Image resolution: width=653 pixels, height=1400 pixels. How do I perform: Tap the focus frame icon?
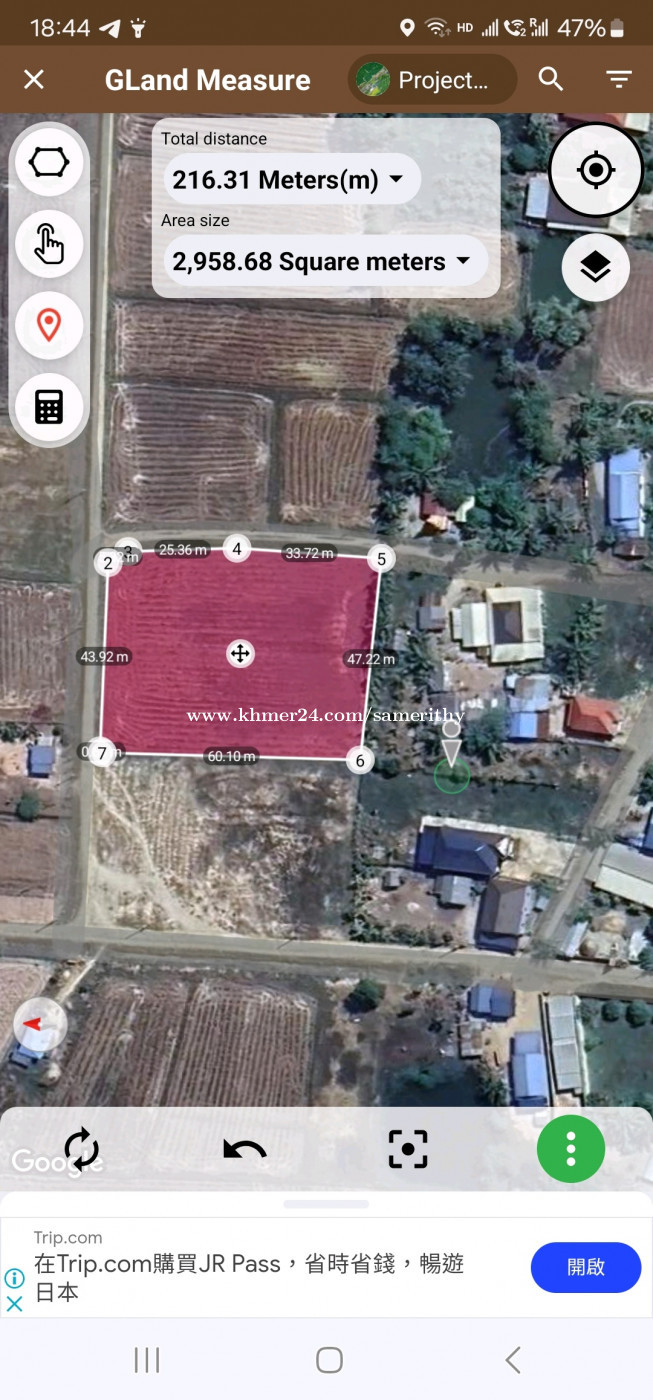408,1149
